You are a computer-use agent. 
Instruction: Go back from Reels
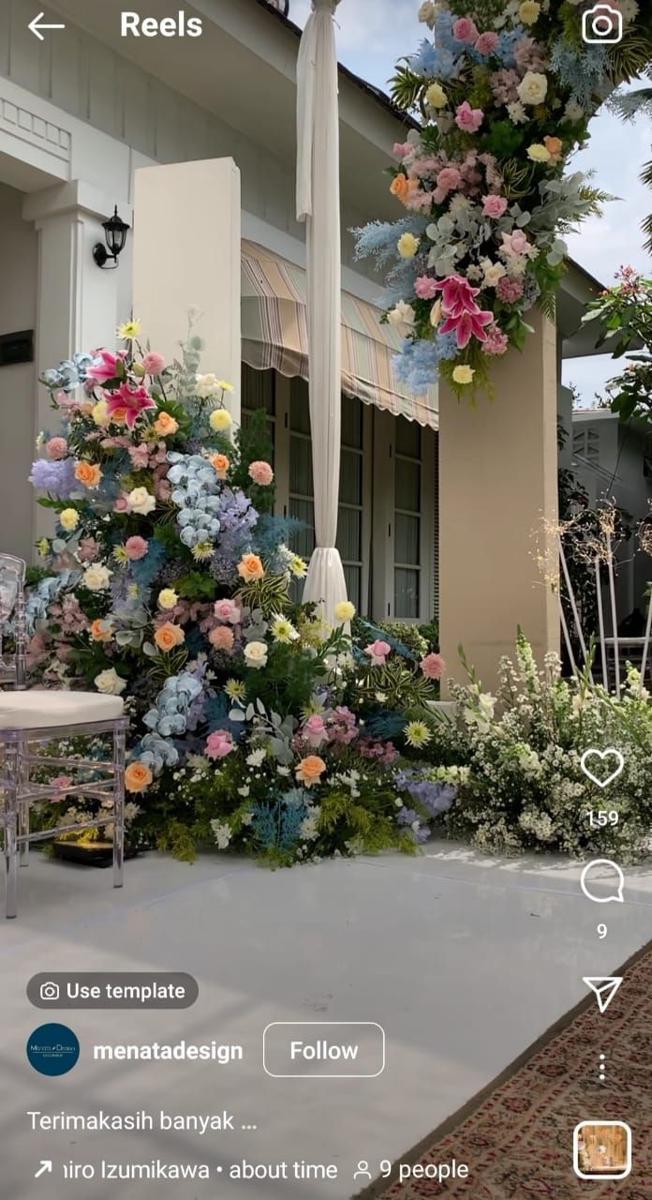tap(45, 26)
